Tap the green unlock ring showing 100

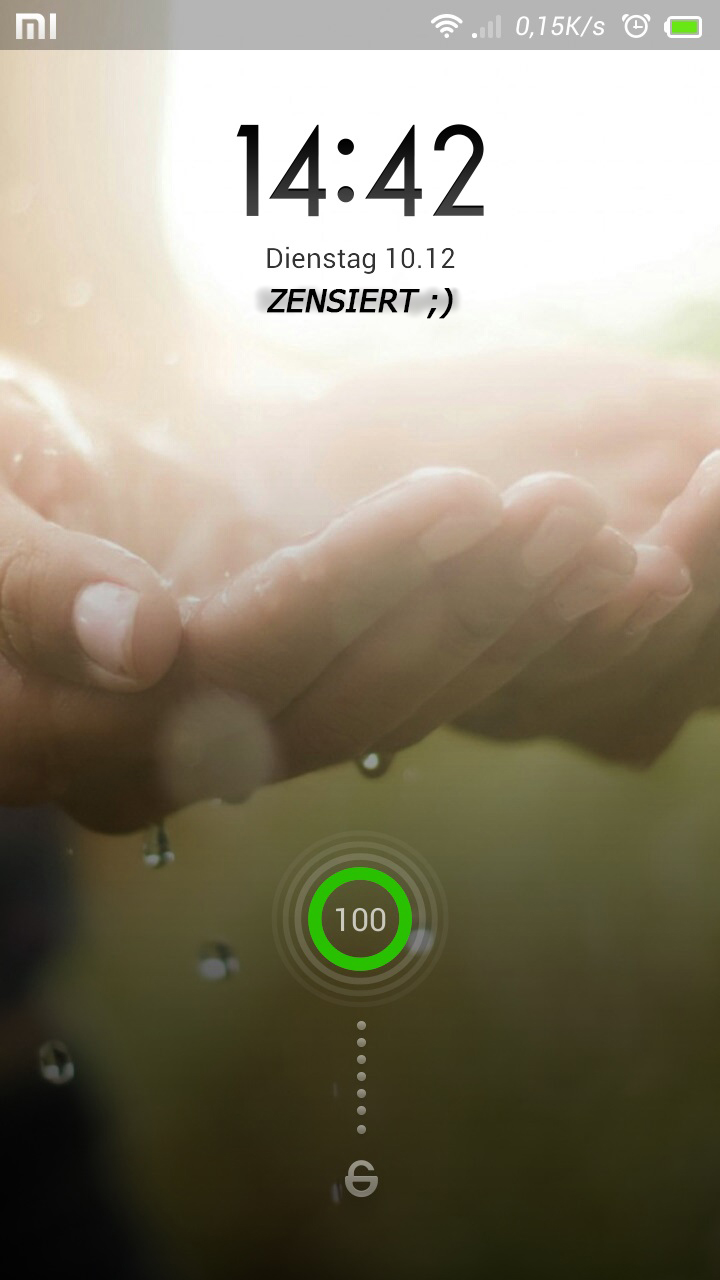[x=360, y=919]
